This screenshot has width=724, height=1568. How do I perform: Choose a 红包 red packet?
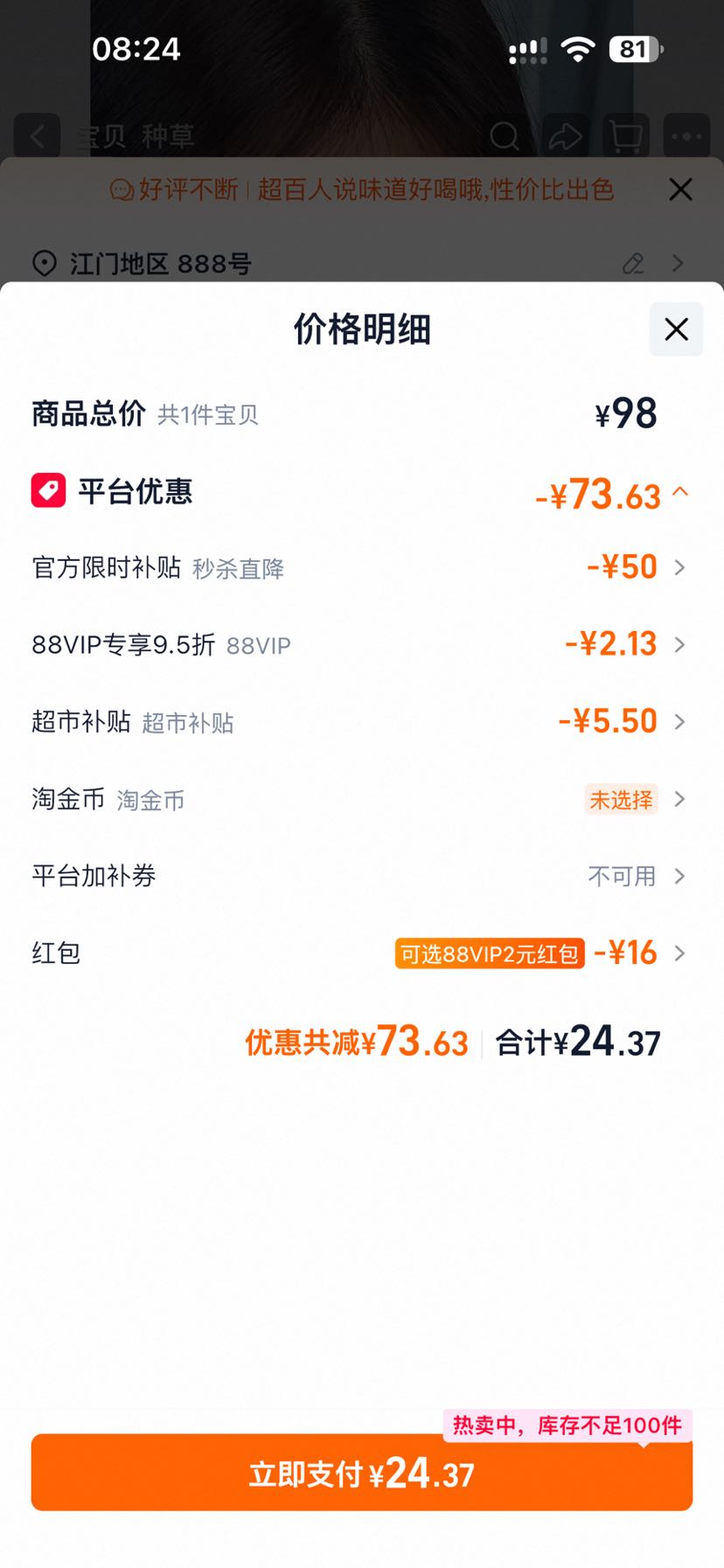[x=361, y=953]
